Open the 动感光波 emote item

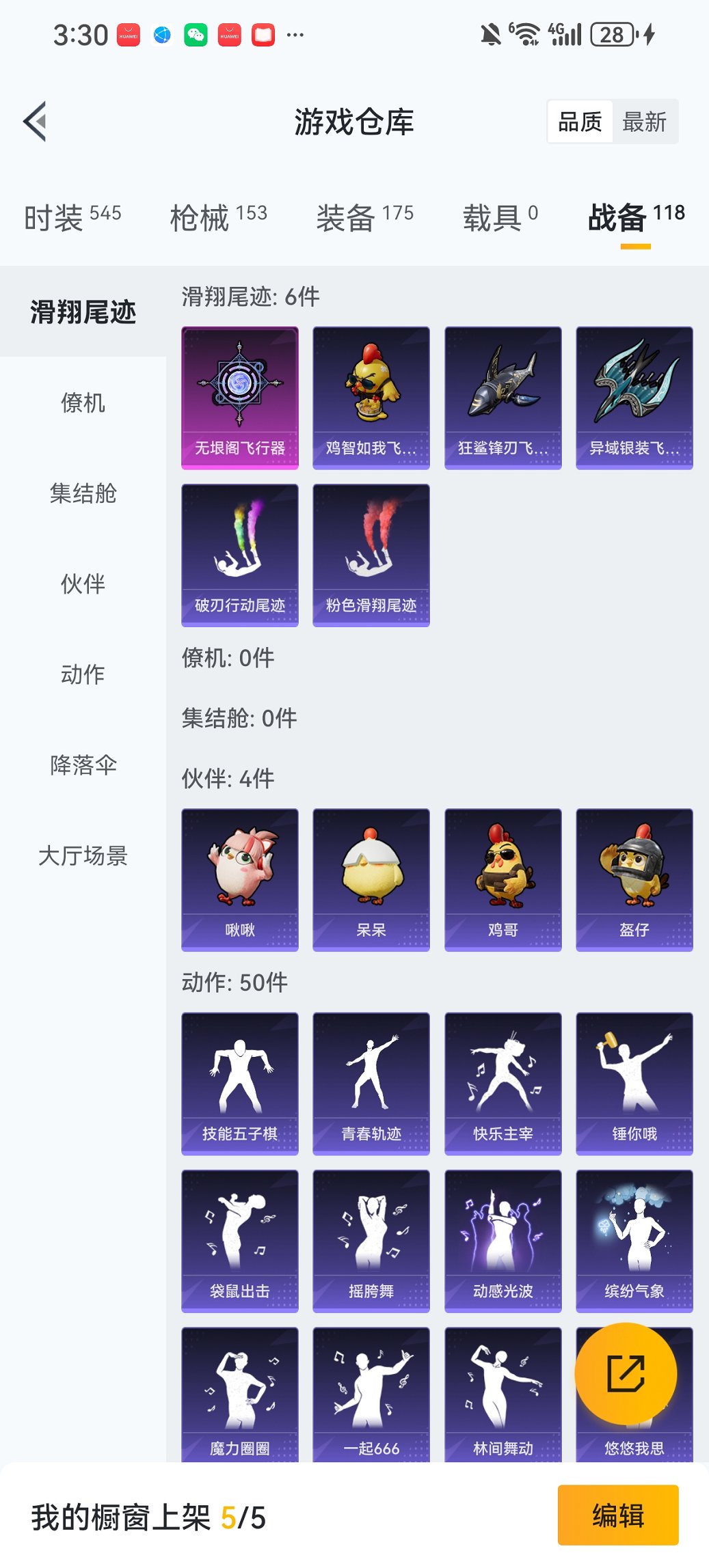point(503,1241)
